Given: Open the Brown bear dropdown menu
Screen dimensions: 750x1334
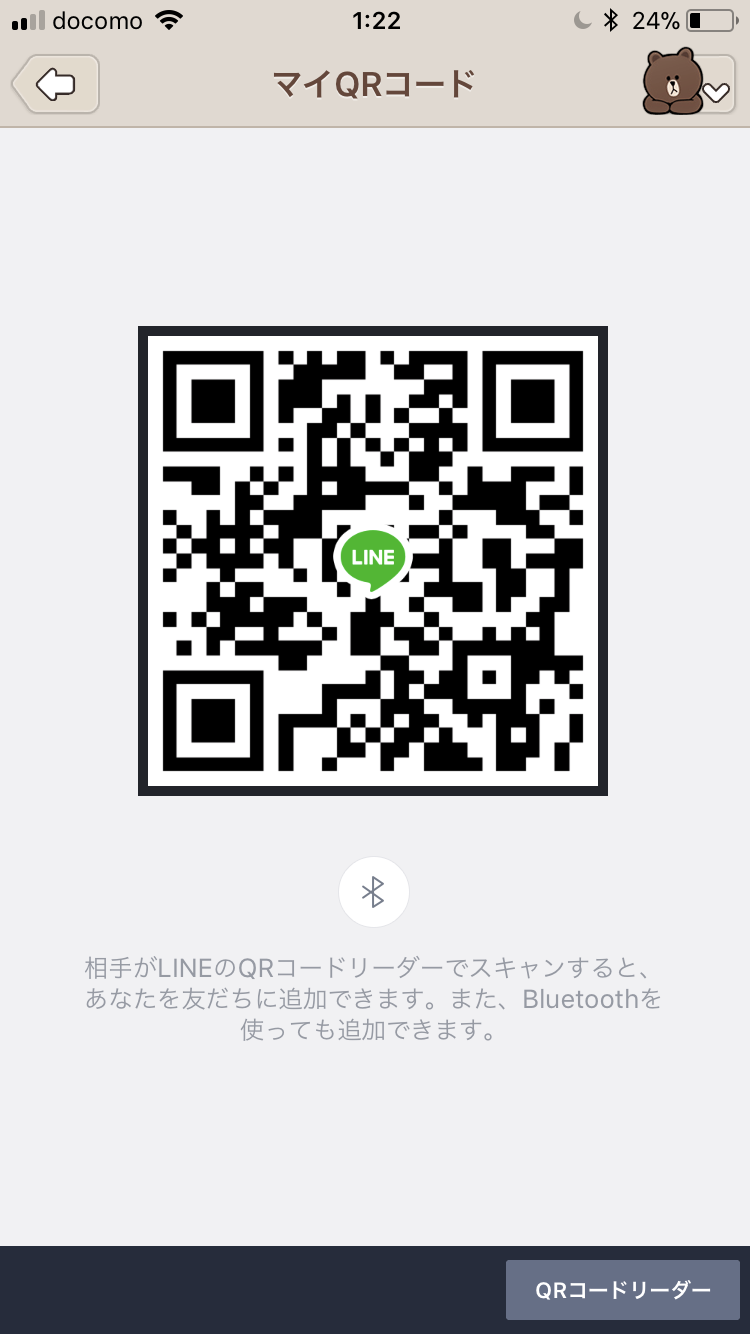Looking at the screenshot, I should click(689, 84).
